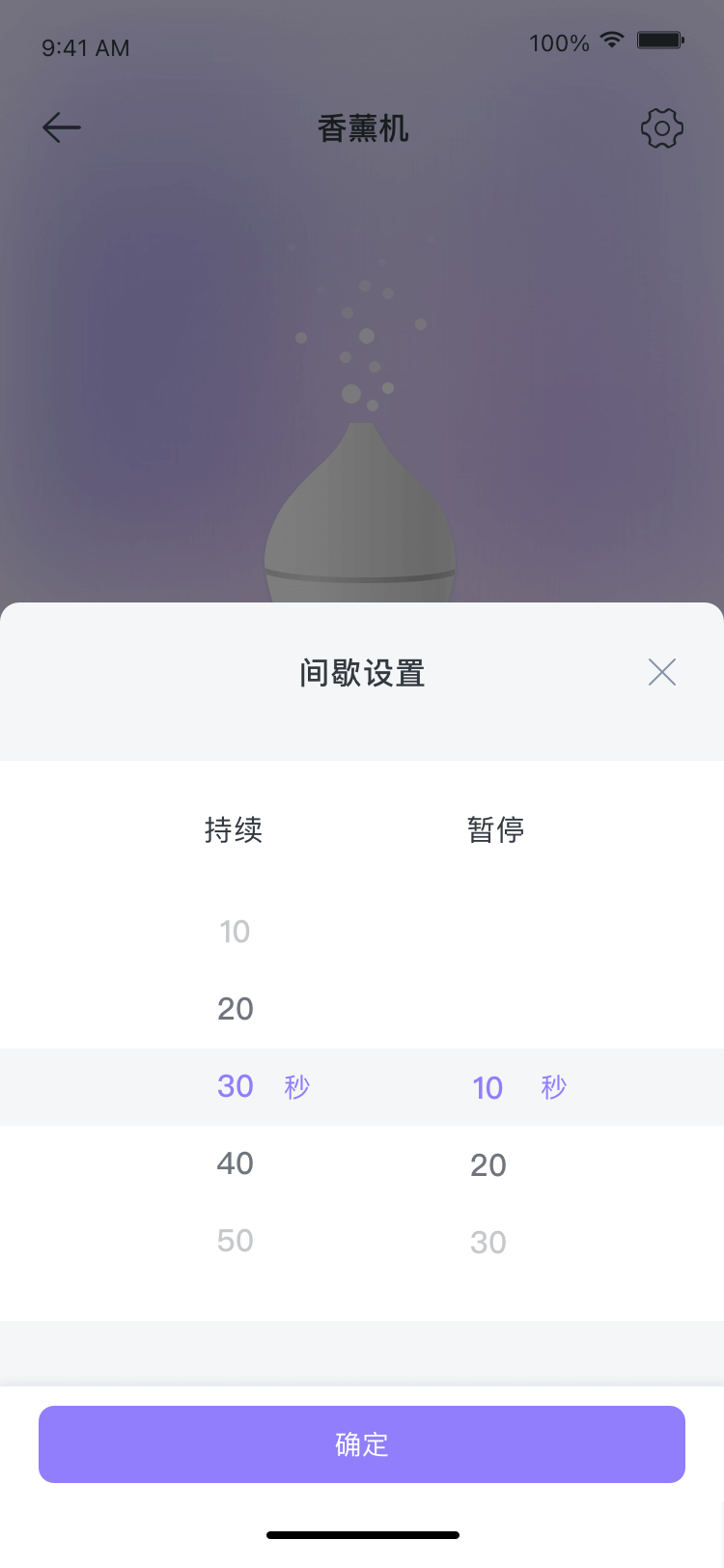Choose 50 in the 持续 picker
This screenshot has height=1568, width=724.
[236, 1241]
